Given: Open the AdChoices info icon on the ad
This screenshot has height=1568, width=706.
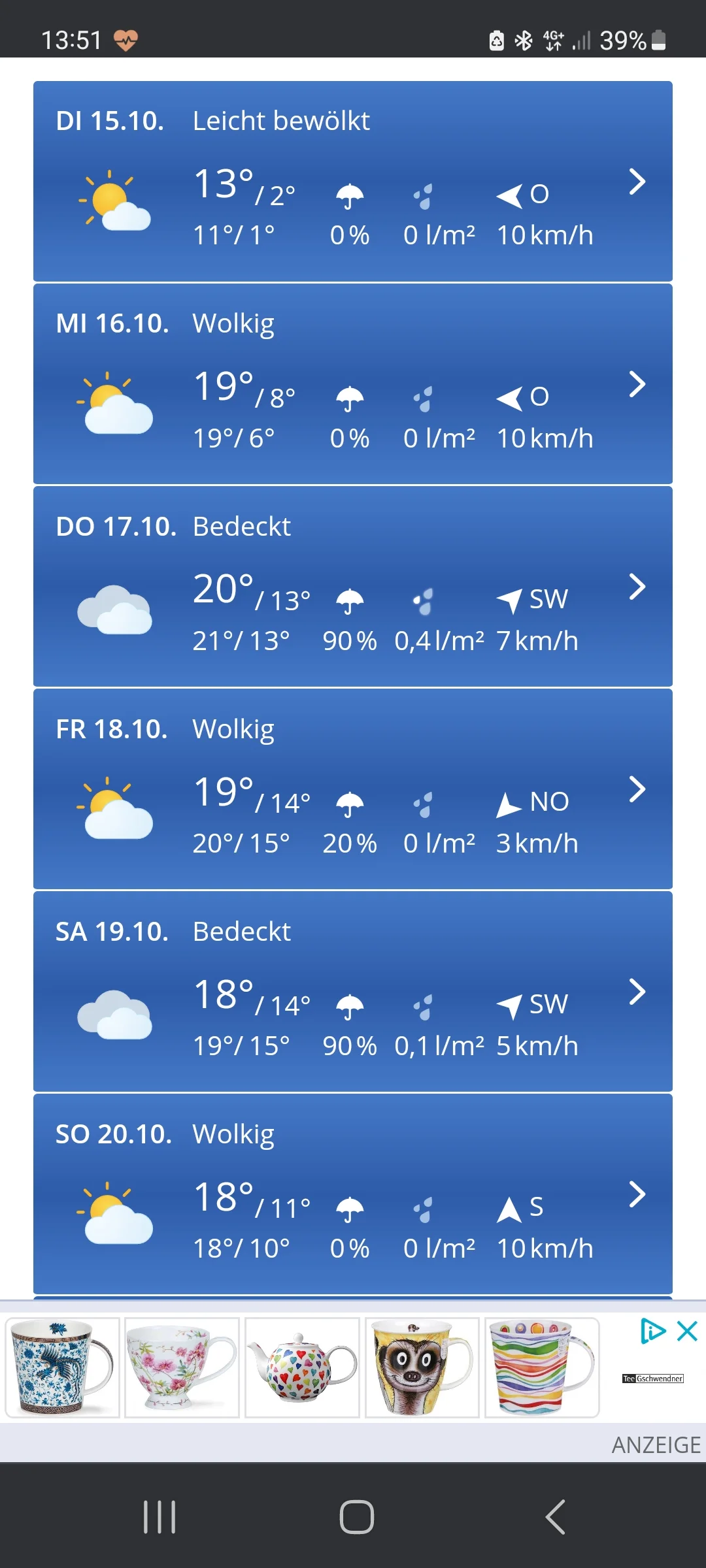Looking at the screenshot, I should [x=652, y=1331].
